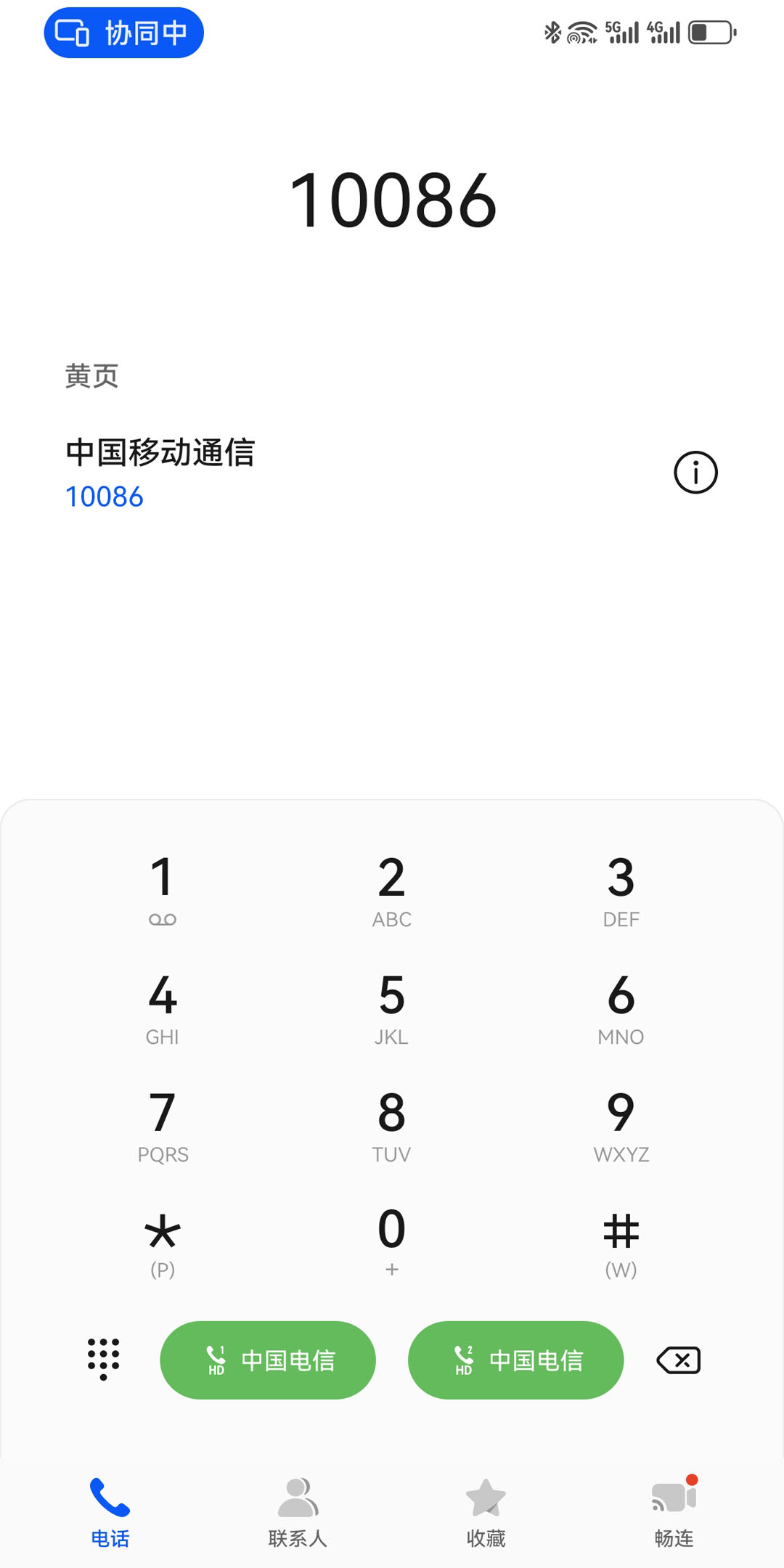This screenshot has width=784, height=1568.
Task: Delete the last dialed digit
Action: [679, 1360]
